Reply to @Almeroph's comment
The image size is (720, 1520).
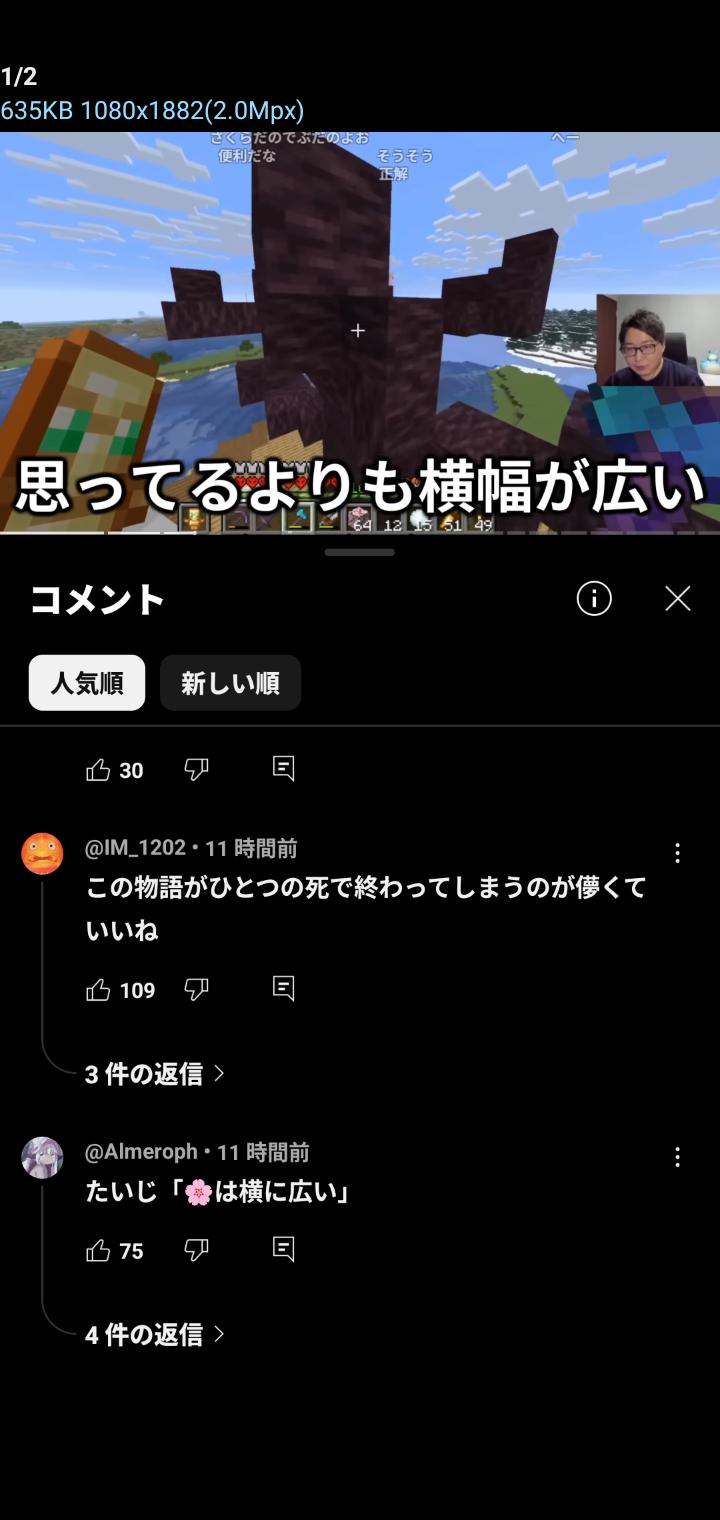(x=284, y=1249)
